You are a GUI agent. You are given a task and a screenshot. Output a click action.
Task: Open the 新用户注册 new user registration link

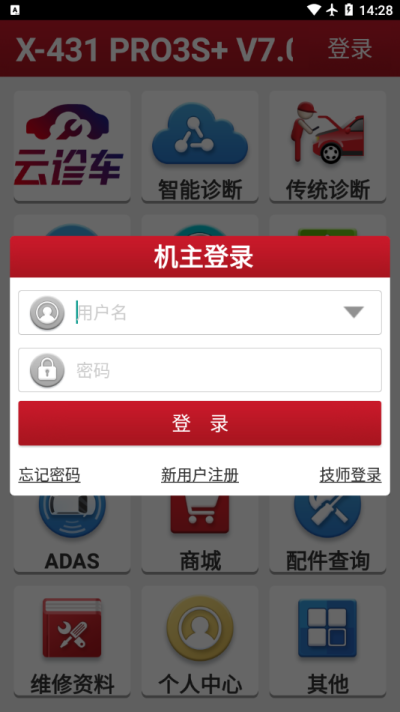click(x=200, y=475)
